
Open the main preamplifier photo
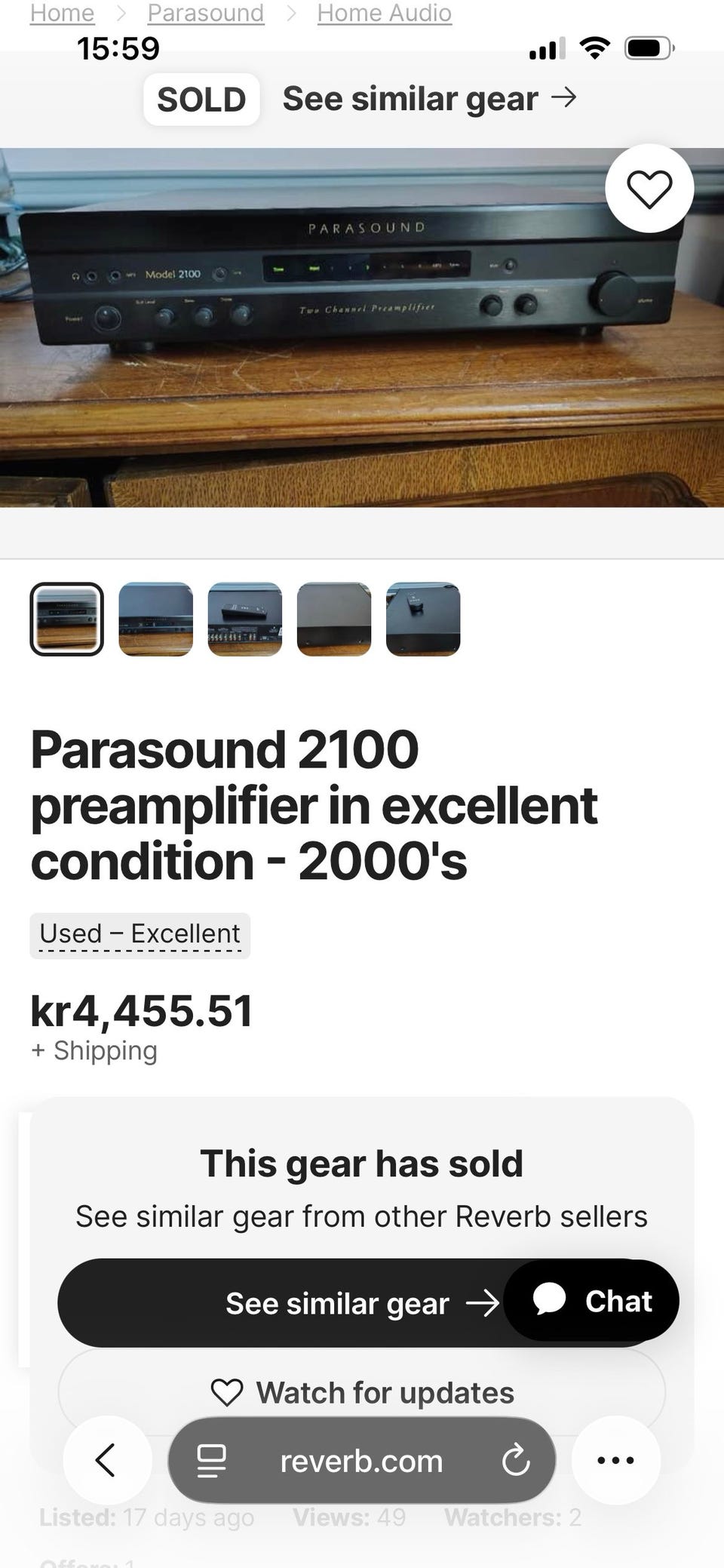click(362, 327)
